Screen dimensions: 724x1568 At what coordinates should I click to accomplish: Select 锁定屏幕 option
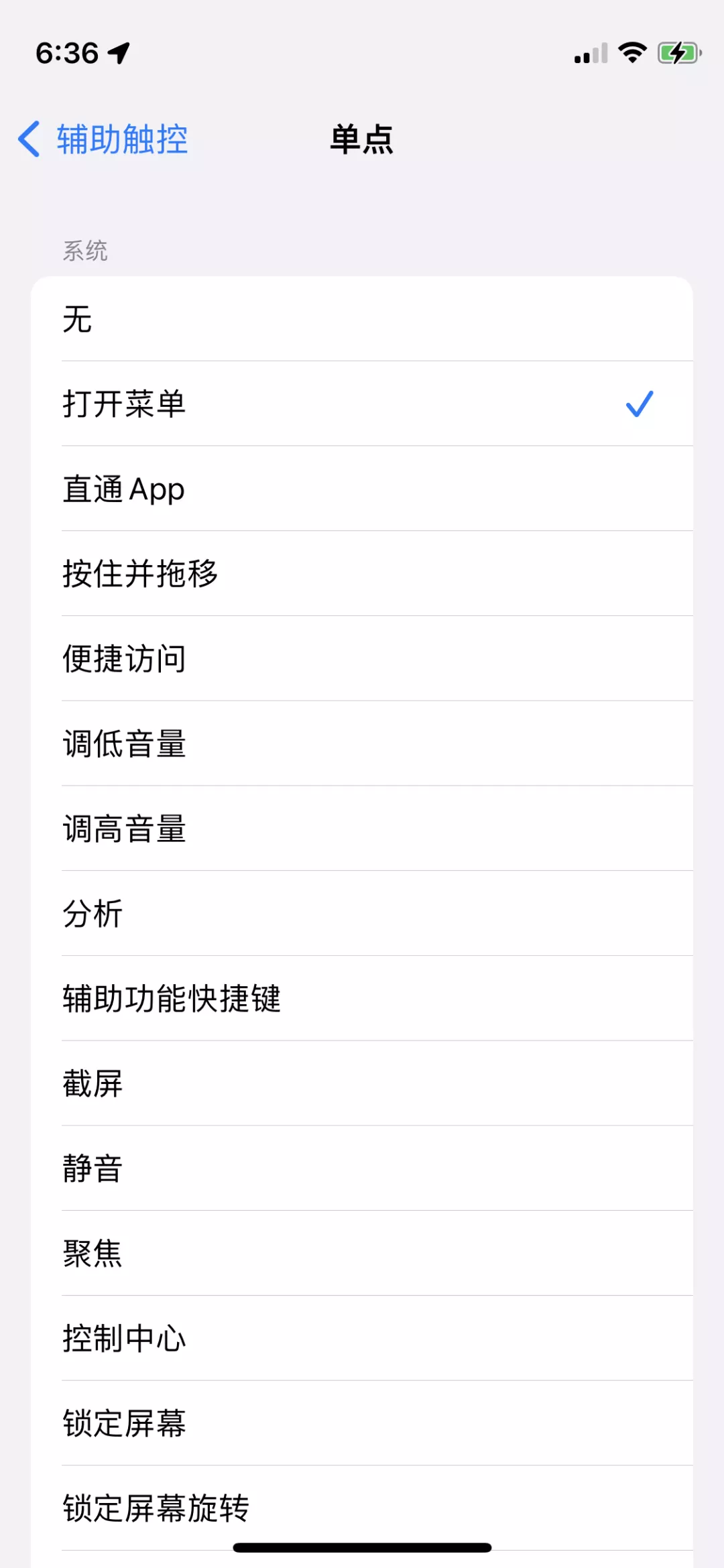click(362, 1423)
